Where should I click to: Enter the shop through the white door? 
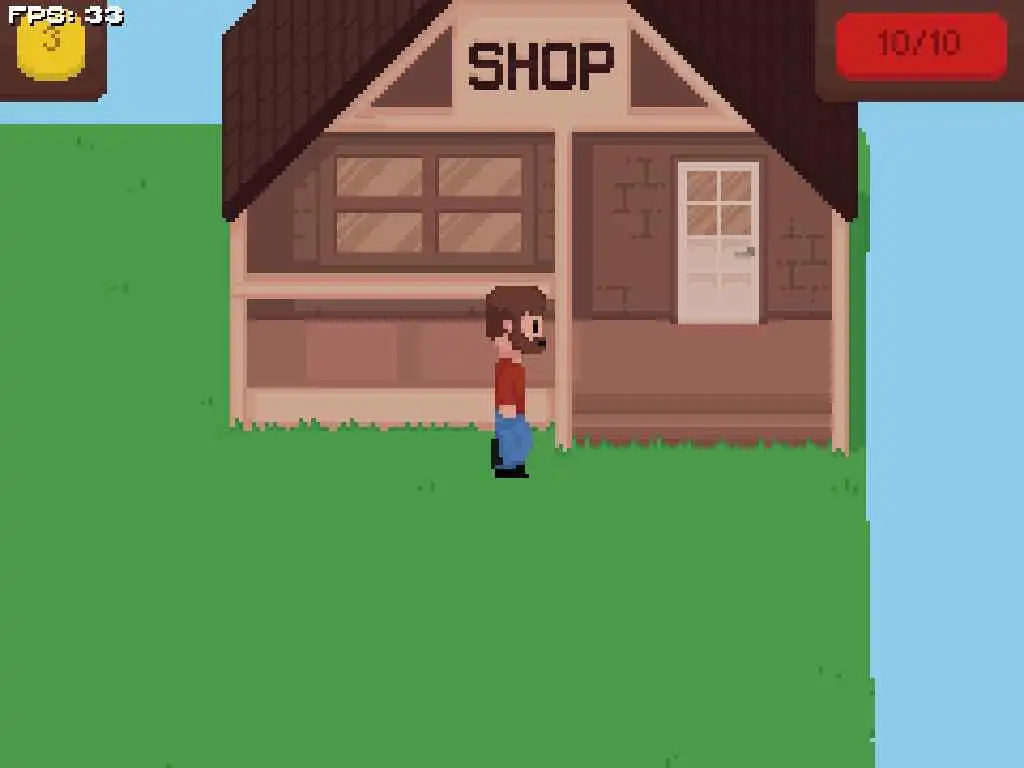point(718,243)
